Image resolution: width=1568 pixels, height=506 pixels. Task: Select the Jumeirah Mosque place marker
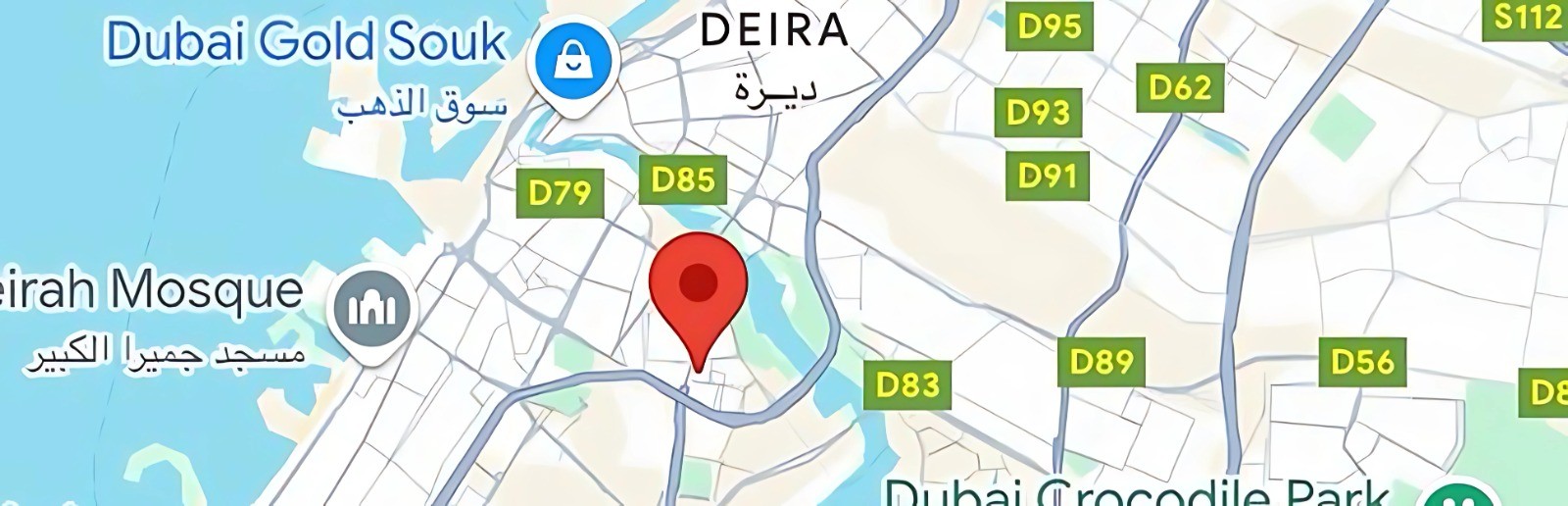coord(372,310)
